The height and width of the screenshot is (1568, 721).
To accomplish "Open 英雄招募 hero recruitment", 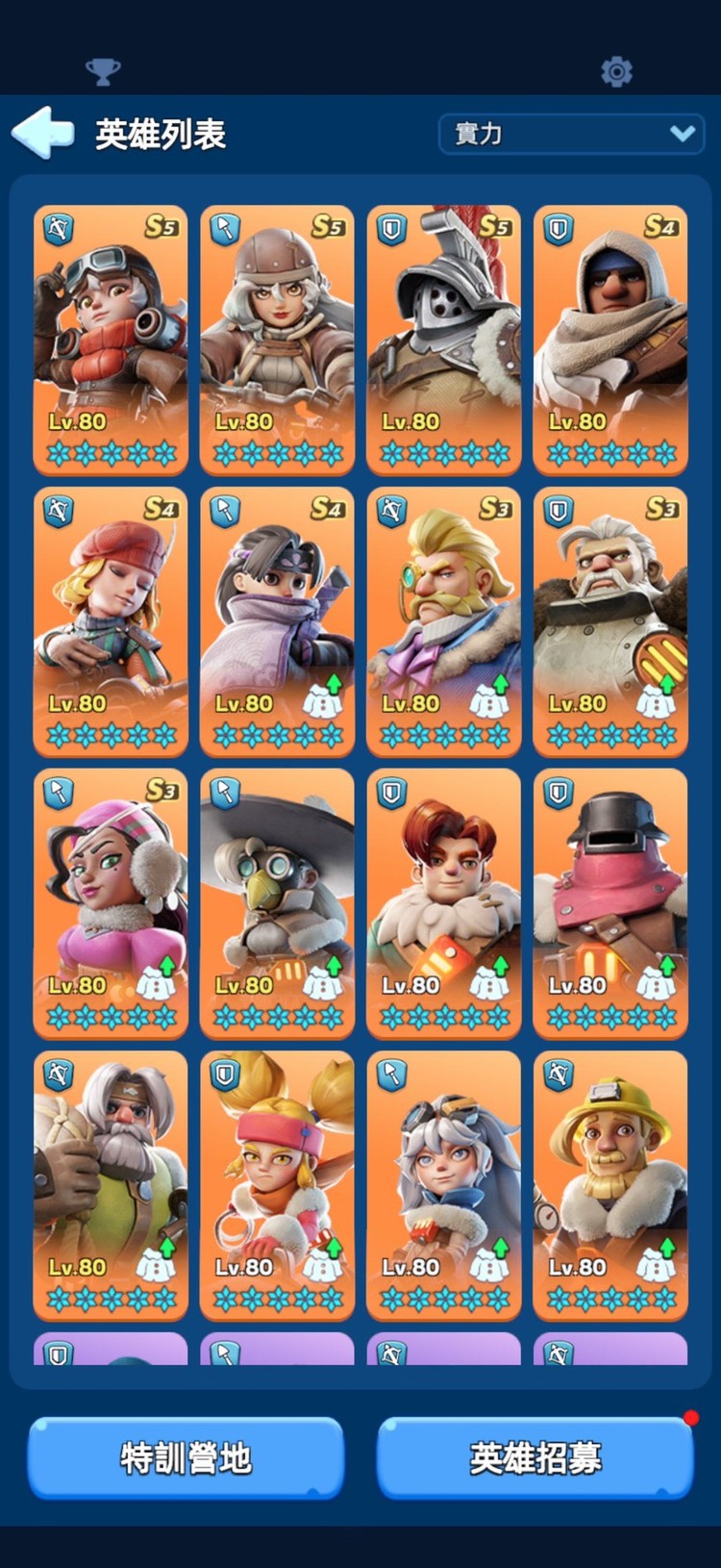I will tap(535, 1457).
